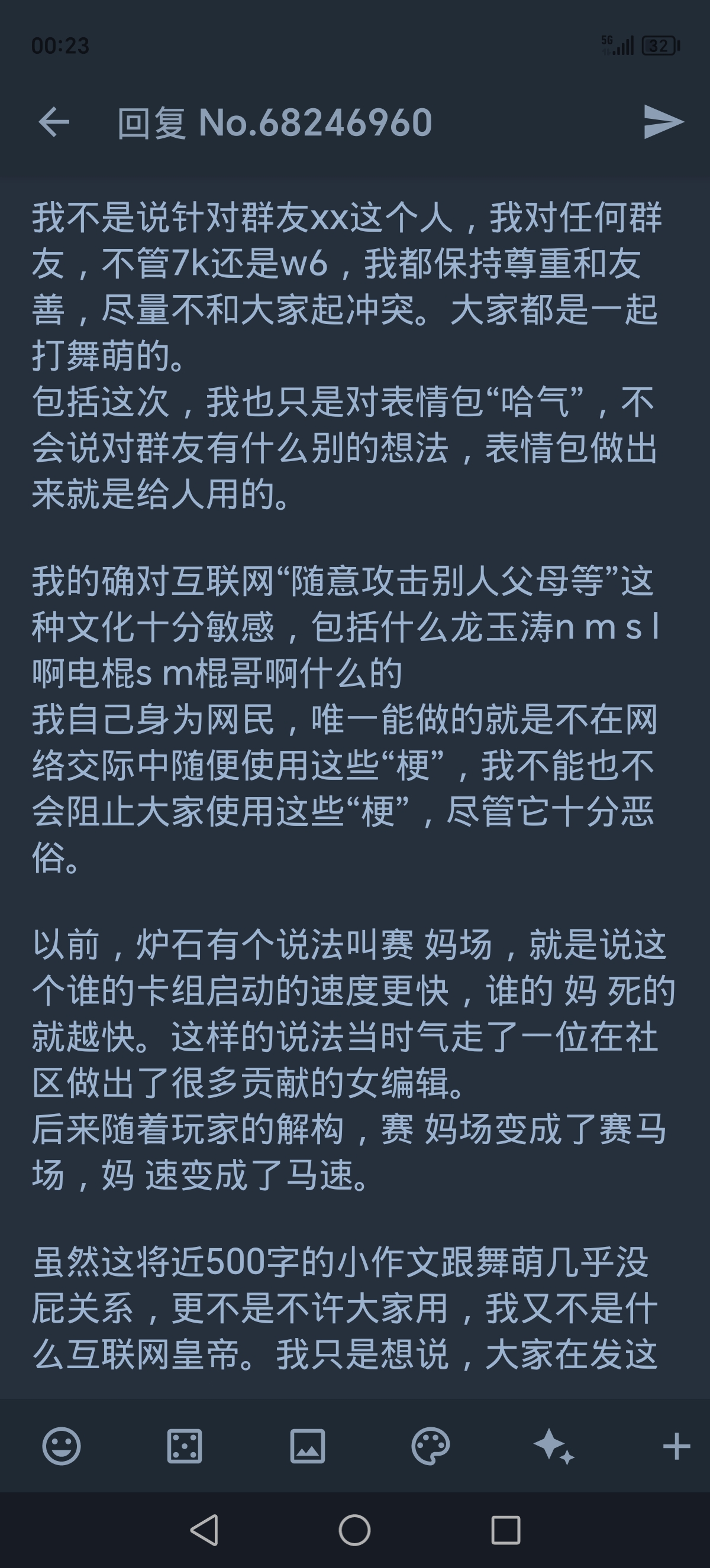Insert an image into the reply
710x1568 pixels.
[x=308, y=1446]
